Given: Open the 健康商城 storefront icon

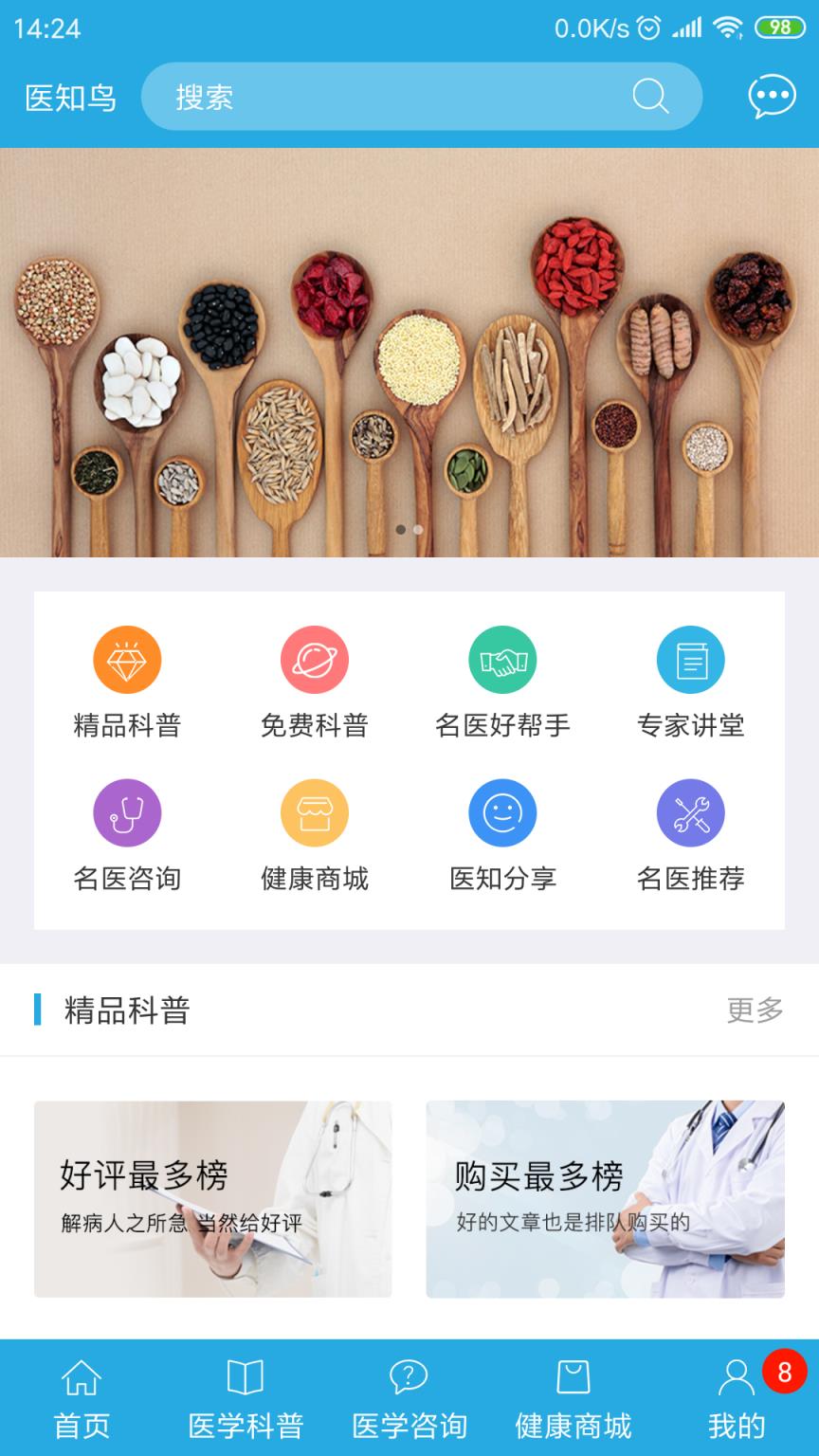Looking at the screenshot, I should click(x=315, y=812).
